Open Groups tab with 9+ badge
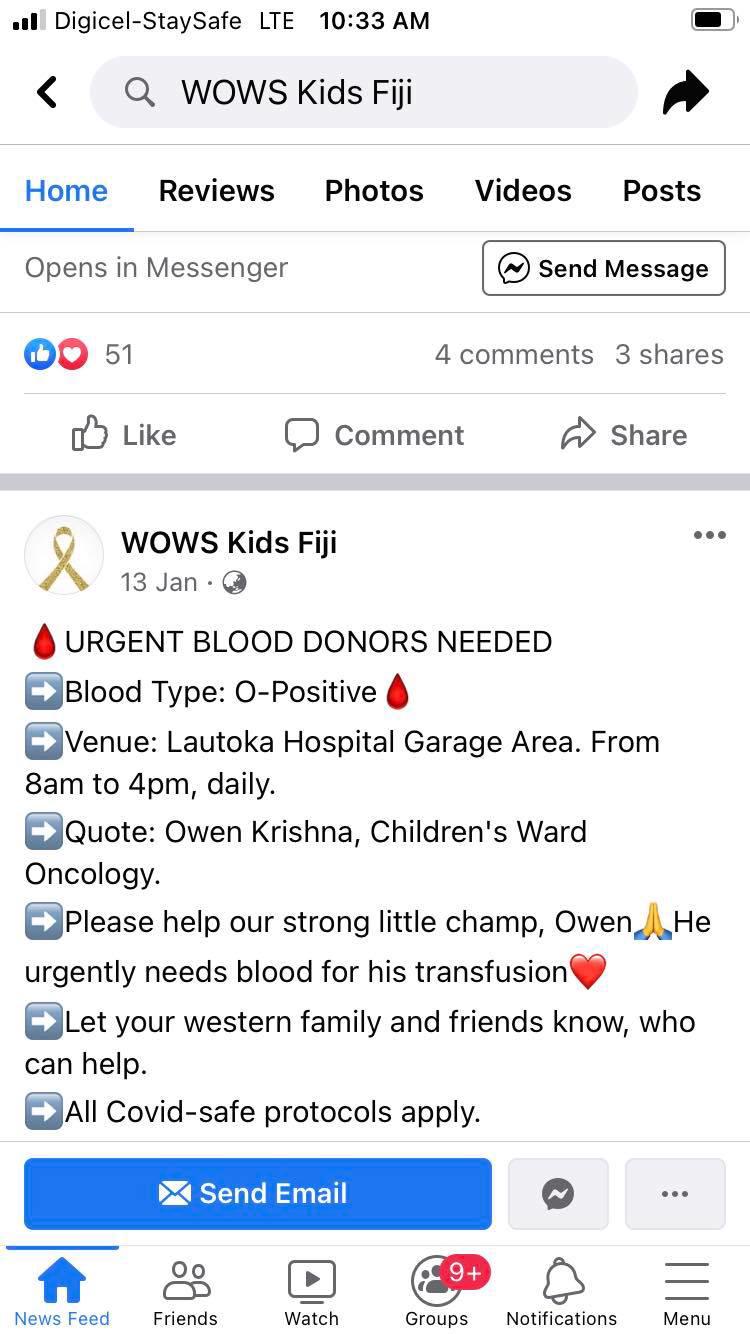The image size is (750, 1334). coord(437,1291)
